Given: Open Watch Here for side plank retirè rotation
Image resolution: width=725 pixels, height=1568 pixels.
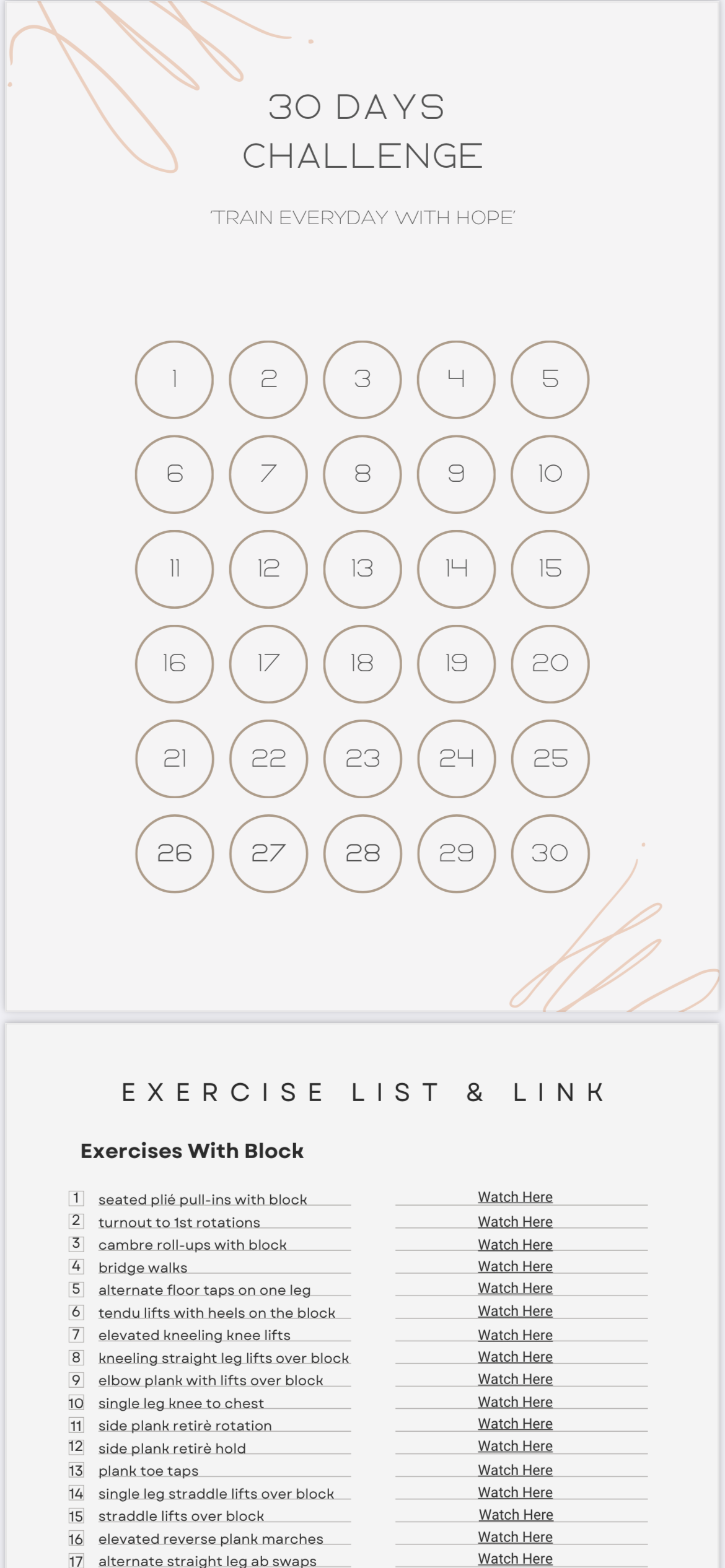Looking at the screenshot, I should tap(515, 1424).
